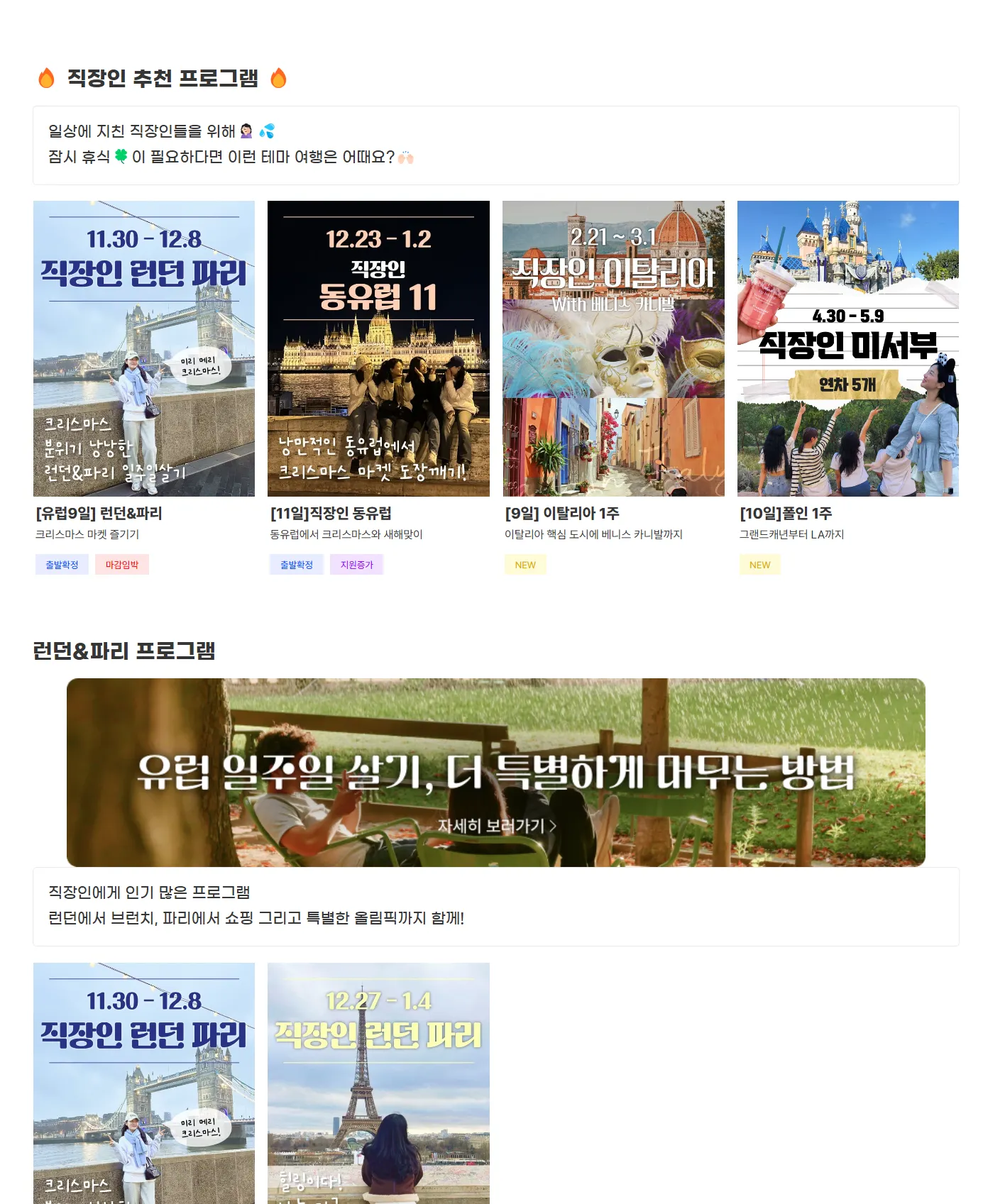Tap 자세히 보러가기 on the Europe banner
The image size is (983, 1204).
click(496, 826)
